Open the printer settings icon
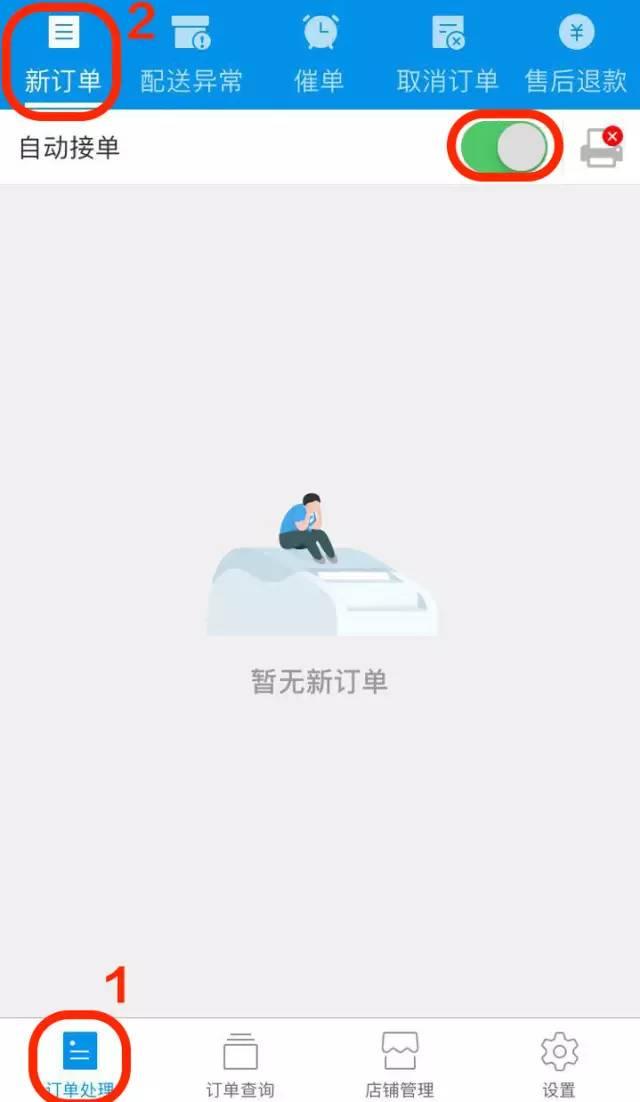640x1102 pixels. coord(601,149)
